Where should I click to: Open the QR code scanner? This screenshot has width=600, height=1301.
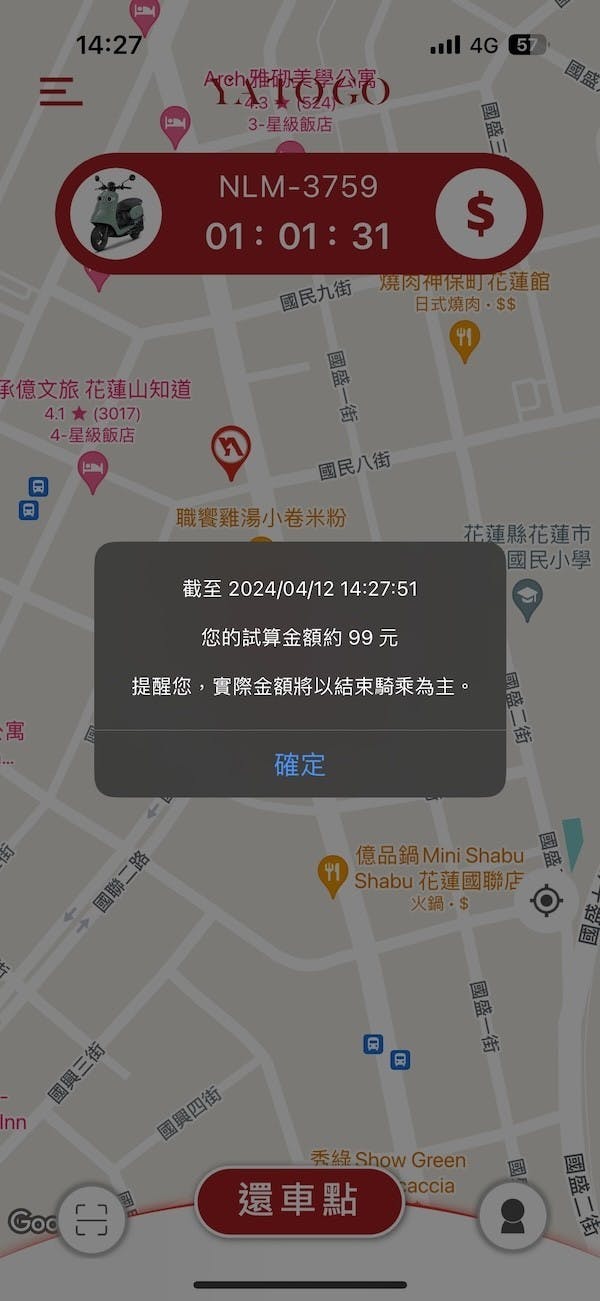tap(91, 1220)
